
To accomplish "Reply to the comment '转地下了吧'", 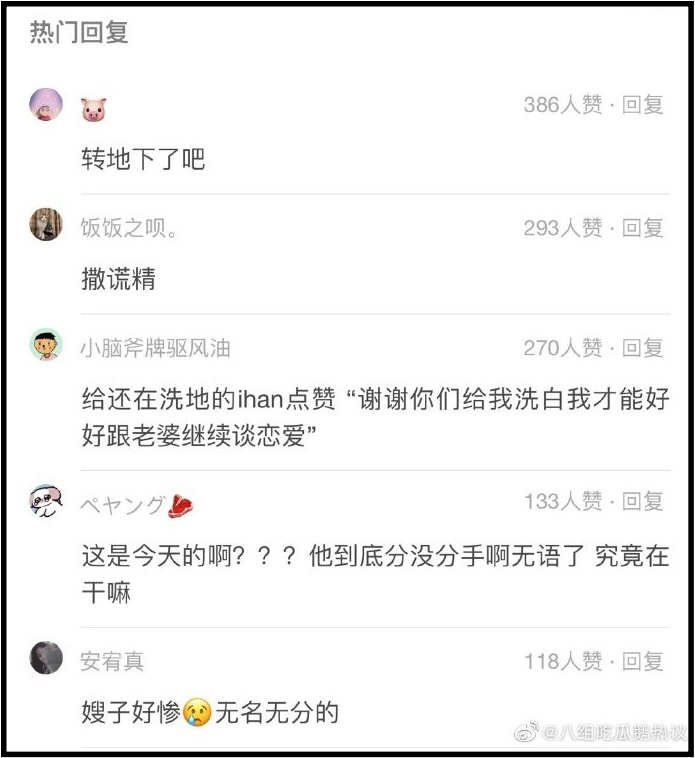I will click(643, 105).
